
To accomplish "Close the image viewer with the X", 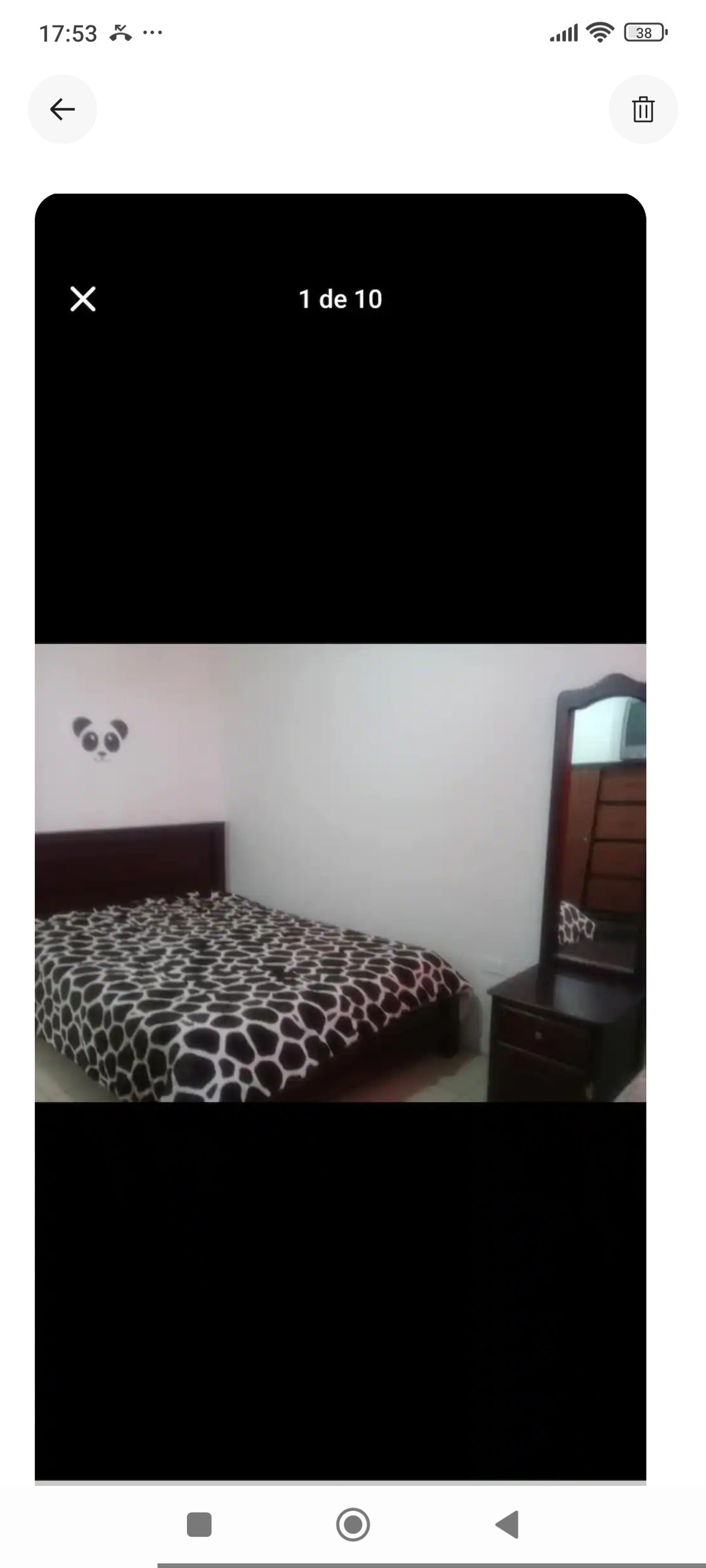I will [x=83, y=299].
